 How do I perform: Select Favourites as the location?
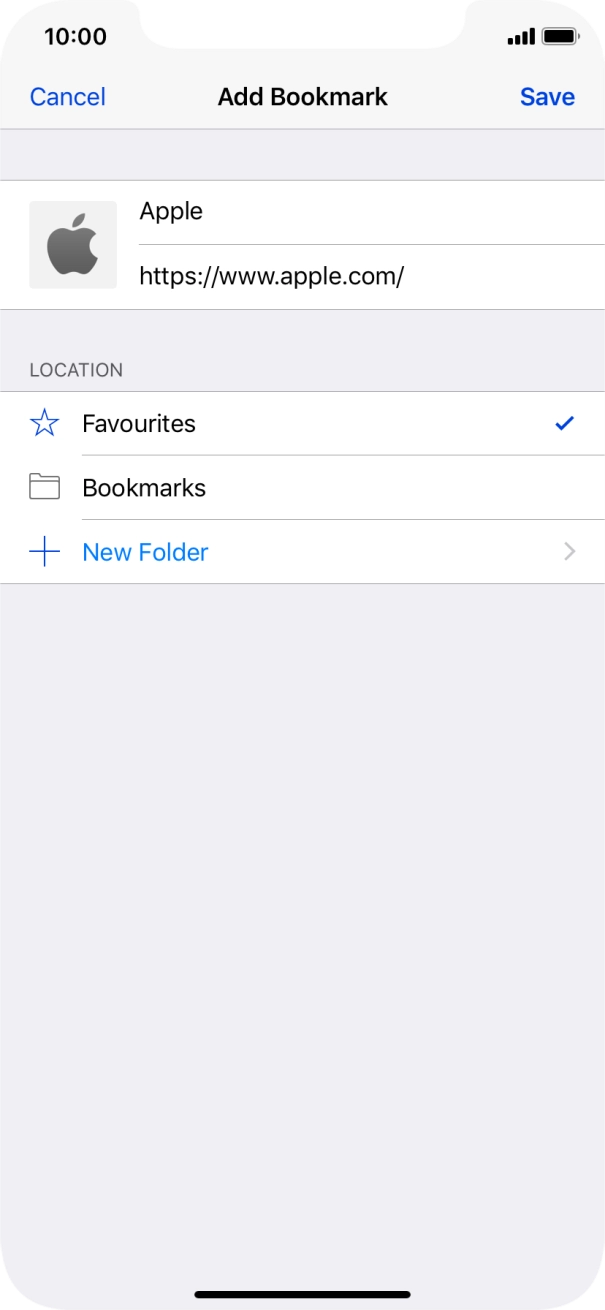302,424
